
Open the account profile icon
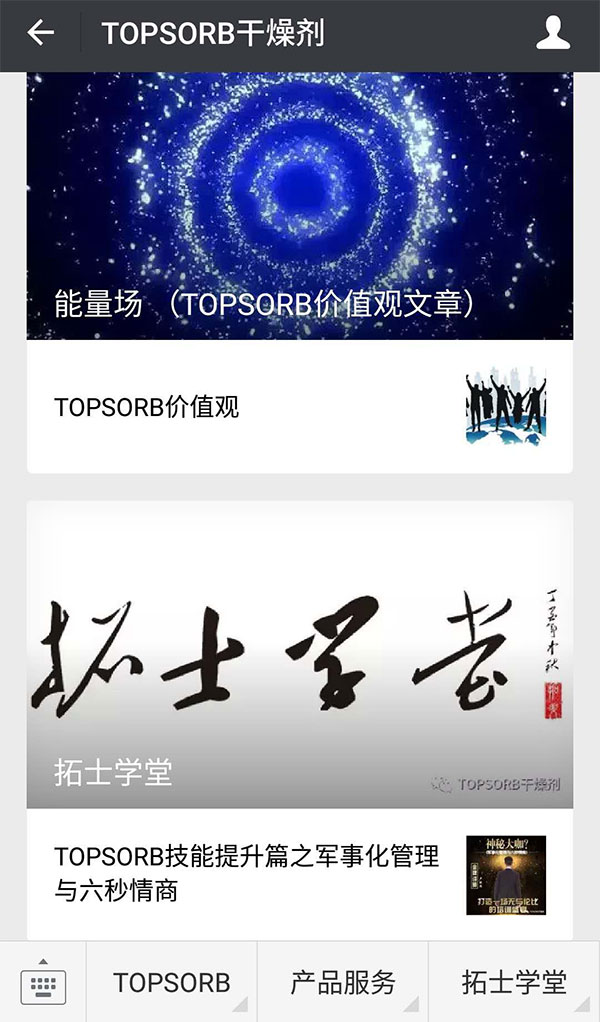click(x=553, y=33)
